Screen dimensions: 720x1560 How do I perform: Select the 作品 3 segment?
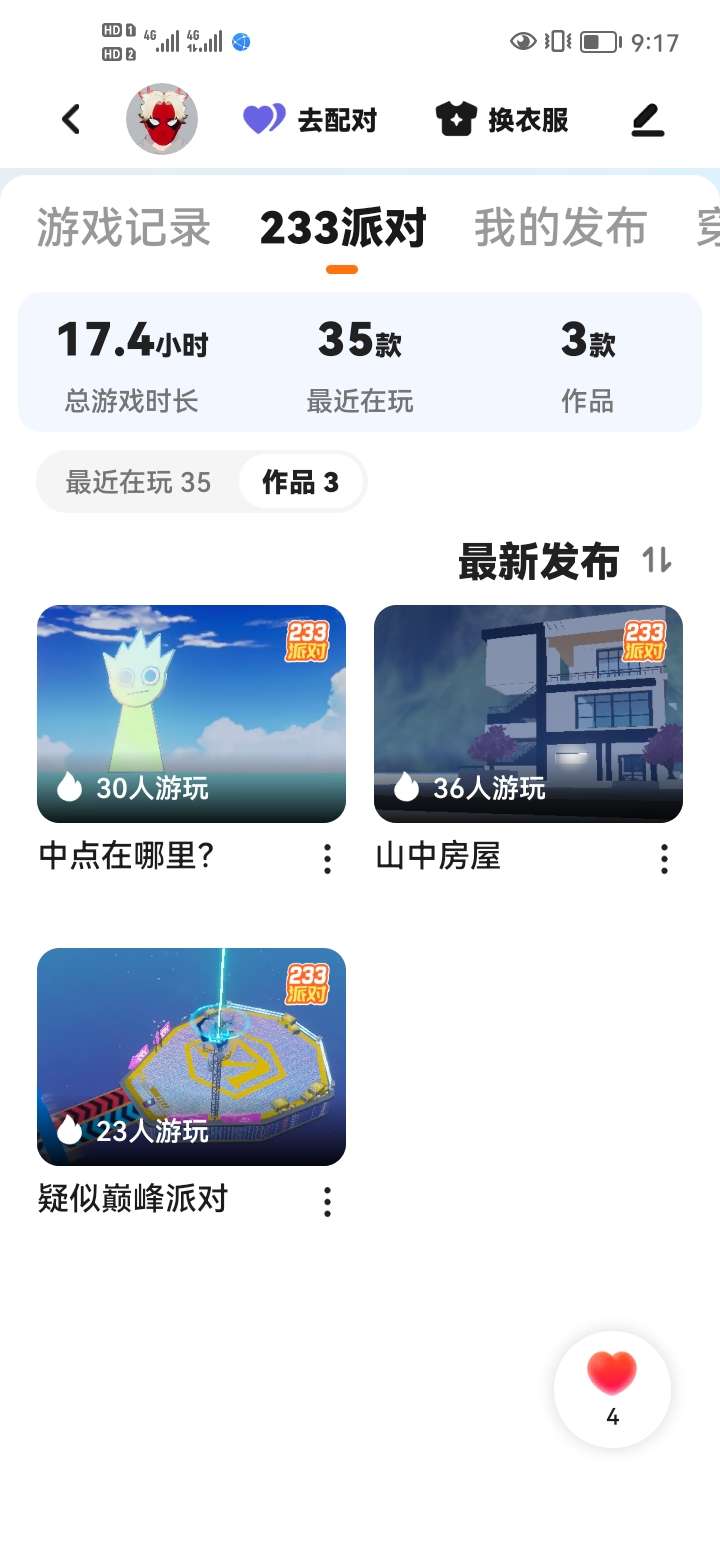click(301, 483)
